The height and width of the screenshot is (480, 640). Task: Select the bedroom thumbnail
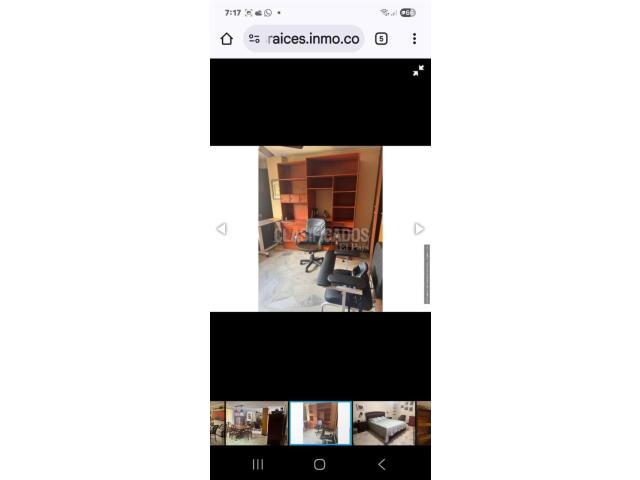383,423
